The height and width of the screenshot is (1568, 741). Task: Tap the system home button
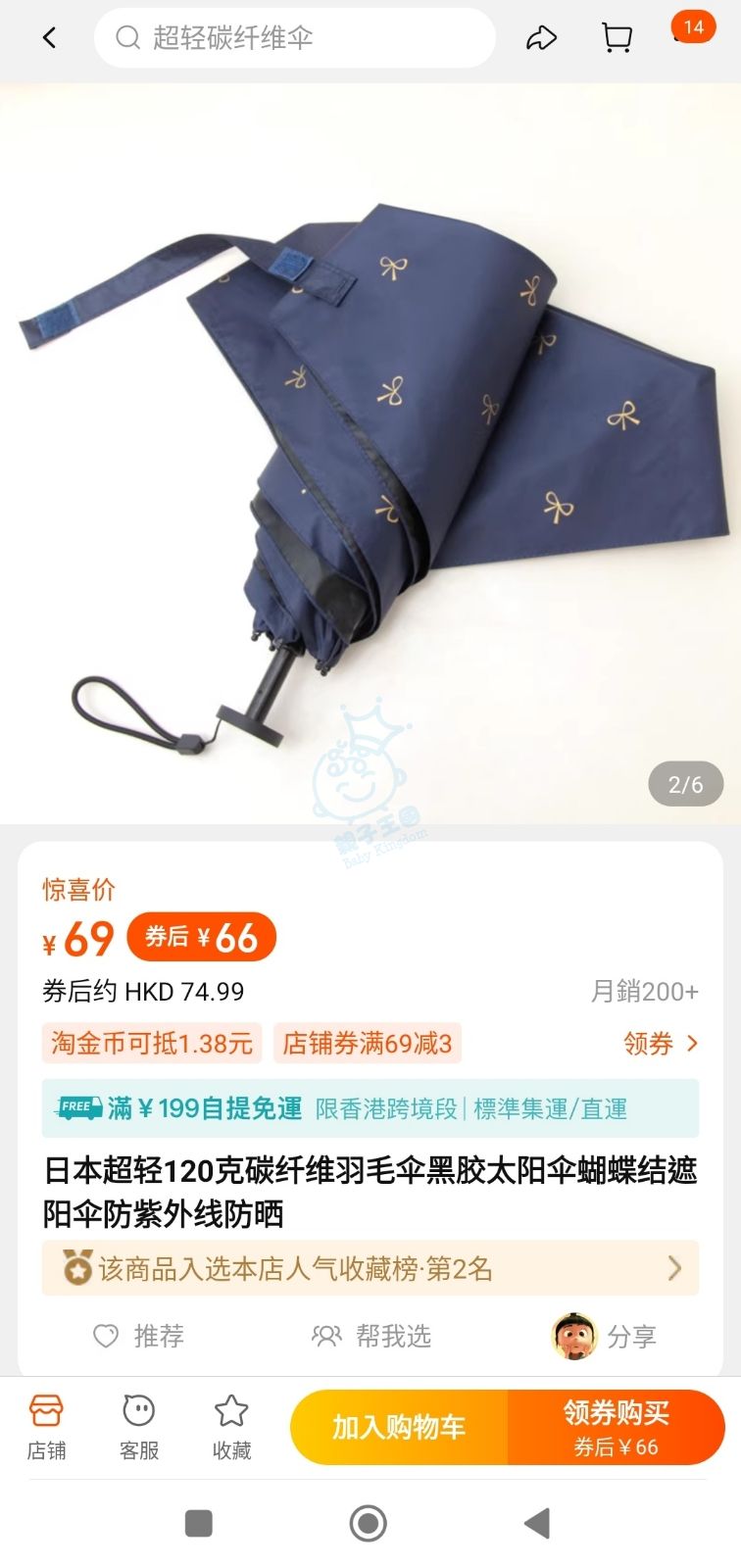click(369, 1523)
